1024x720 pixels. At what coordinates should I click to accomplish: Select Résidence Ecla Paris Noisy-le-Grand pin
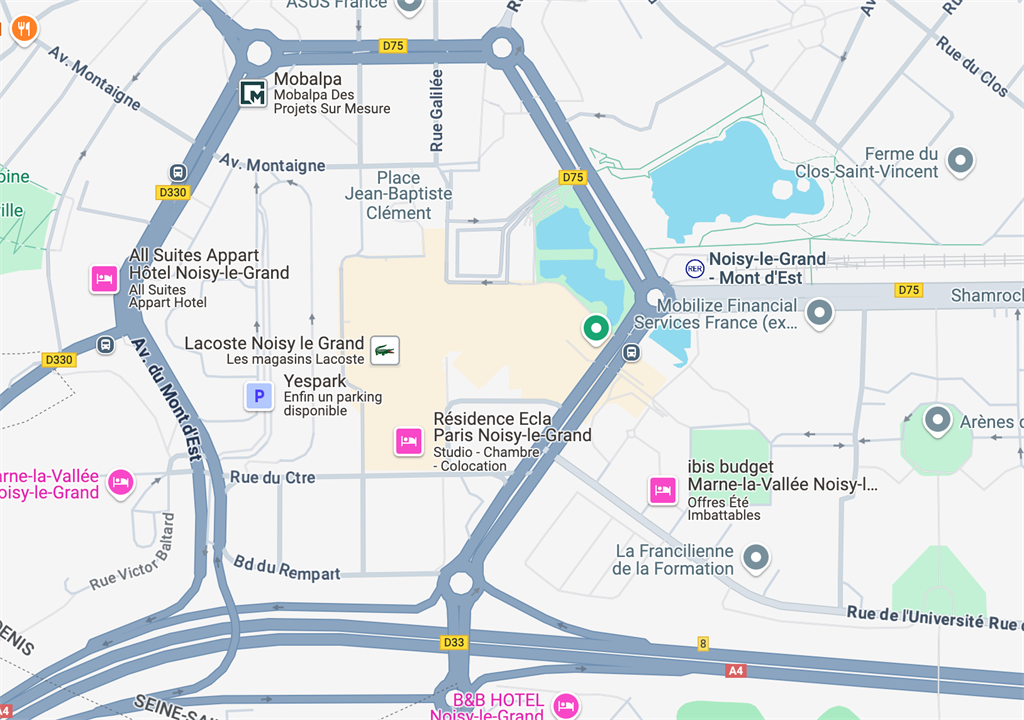[x=408, y=441]
